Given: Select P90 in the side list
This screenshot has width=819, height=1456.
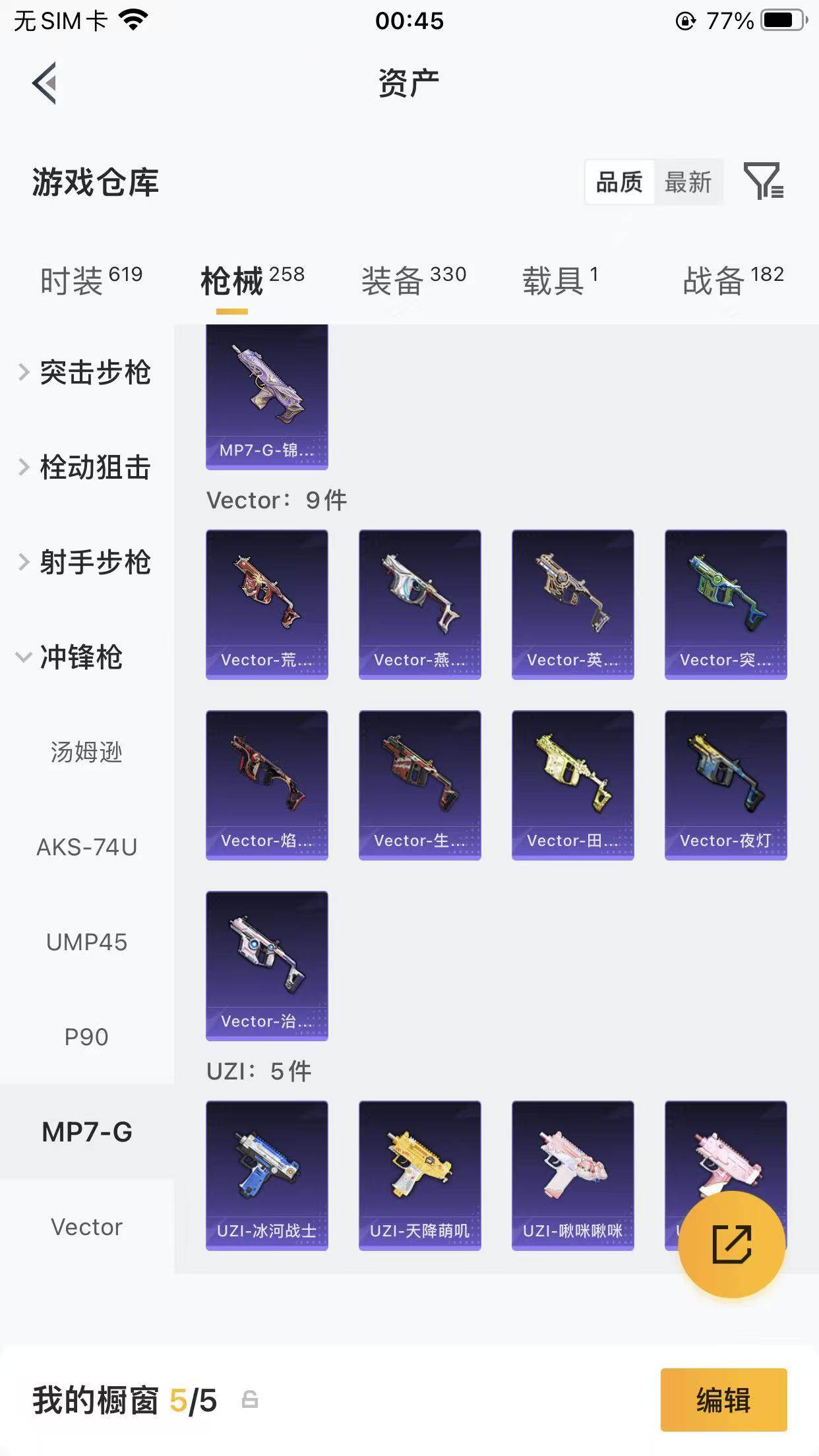Looking at the screenshot, I should click(x=87, y=1037).
